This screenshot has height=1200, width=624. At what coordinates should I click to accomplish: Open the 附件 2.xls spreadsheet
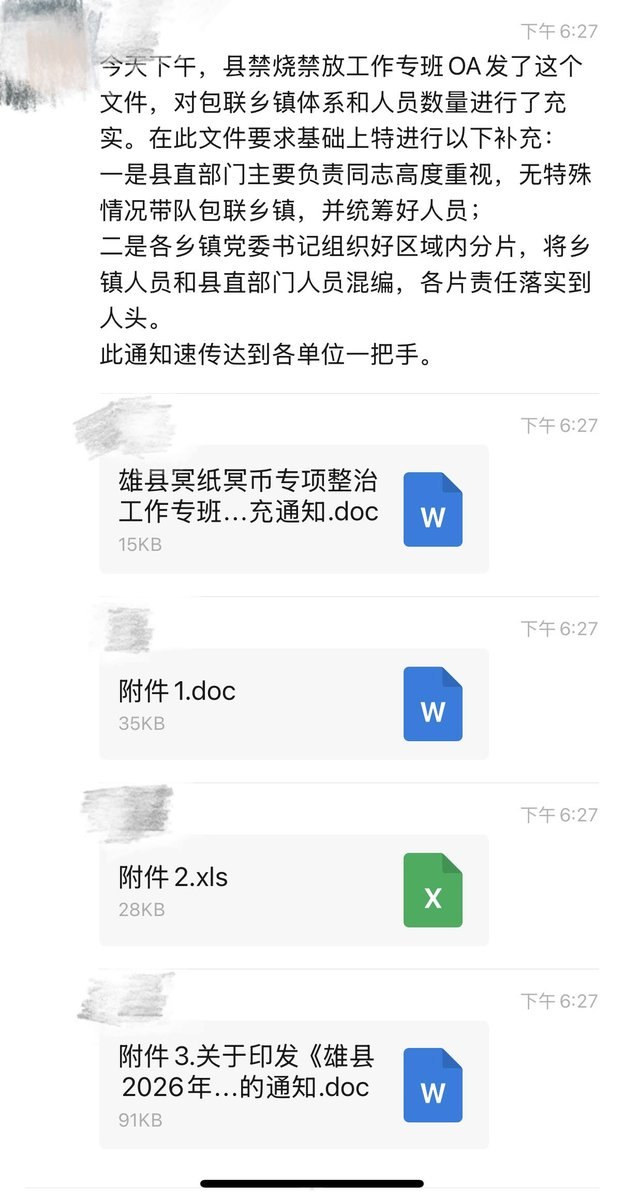tap(293, 890)
